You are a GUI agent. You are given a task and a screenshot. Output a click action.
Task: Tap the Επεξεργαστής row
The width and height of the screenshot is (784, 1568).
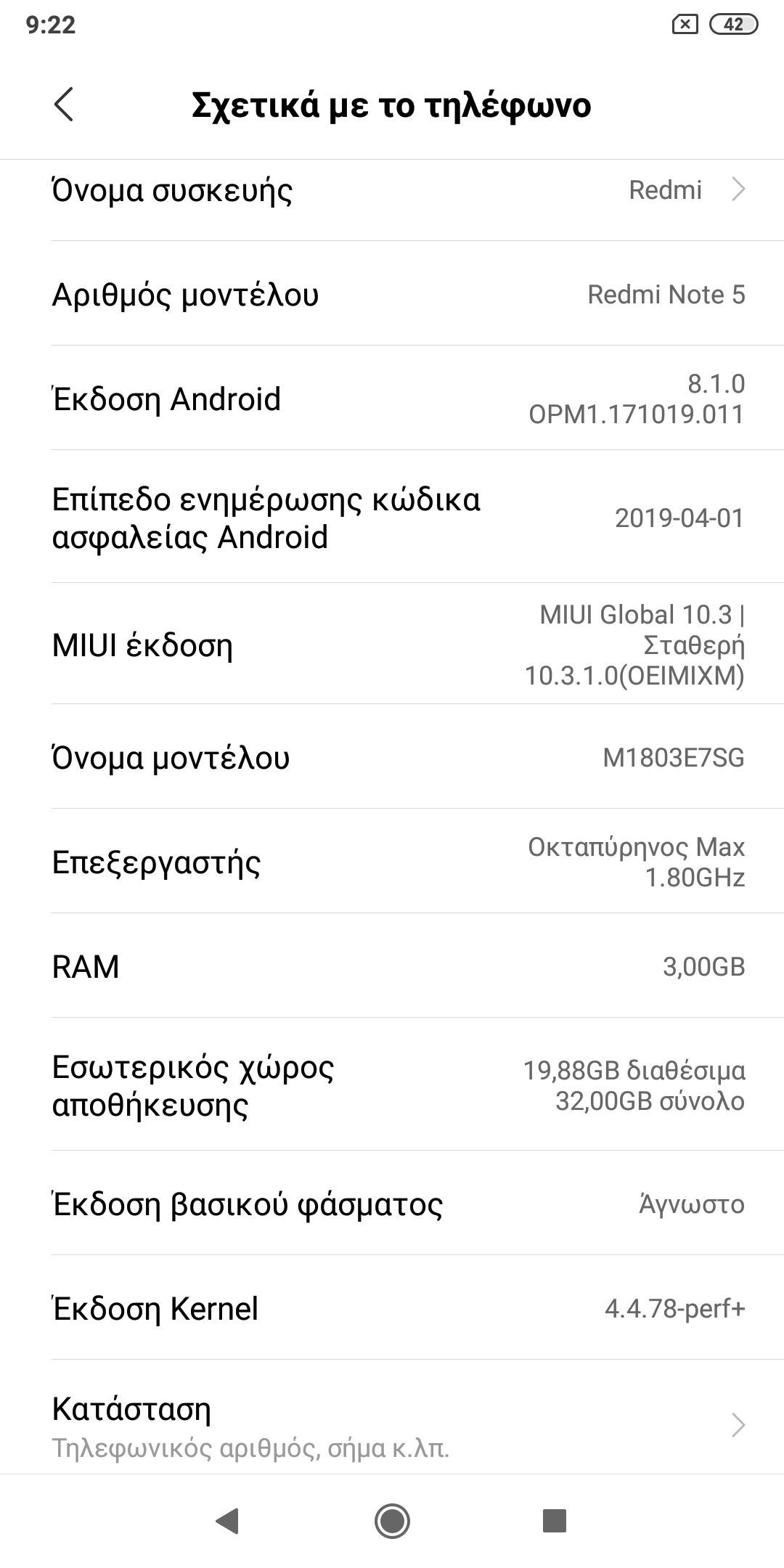392,862
